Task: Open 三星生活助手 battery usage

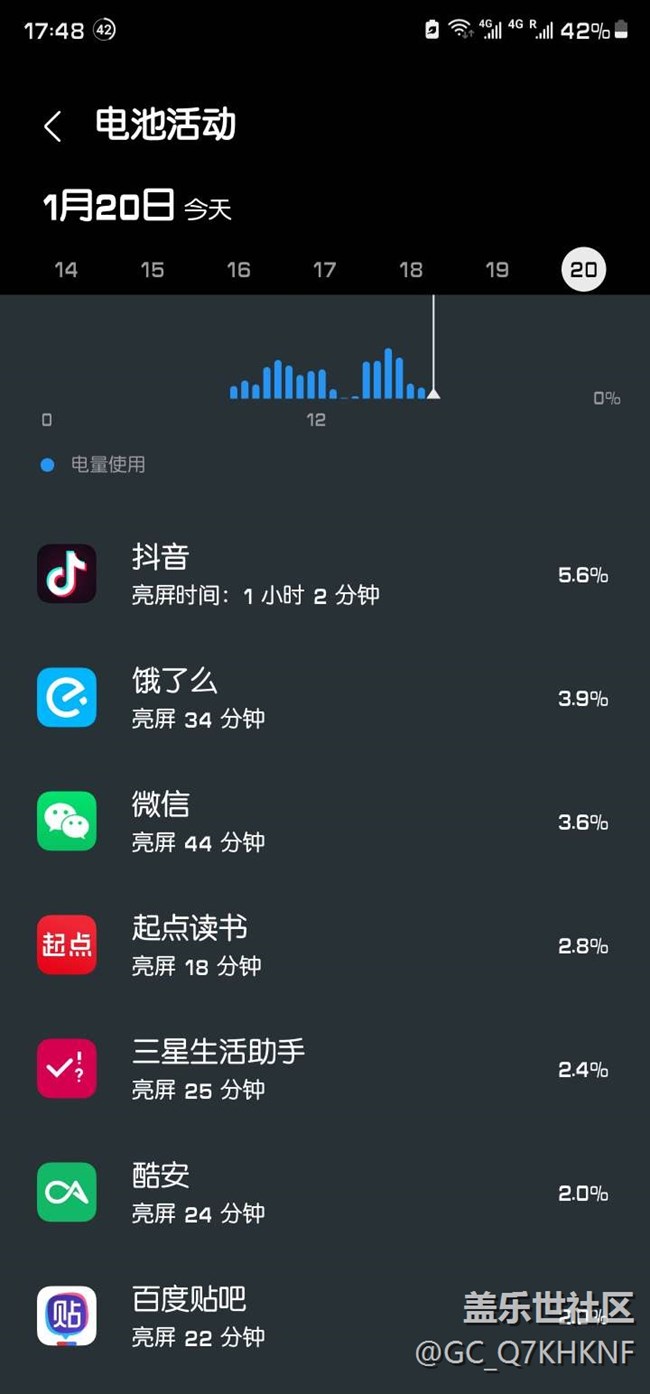Action: 324,1069
